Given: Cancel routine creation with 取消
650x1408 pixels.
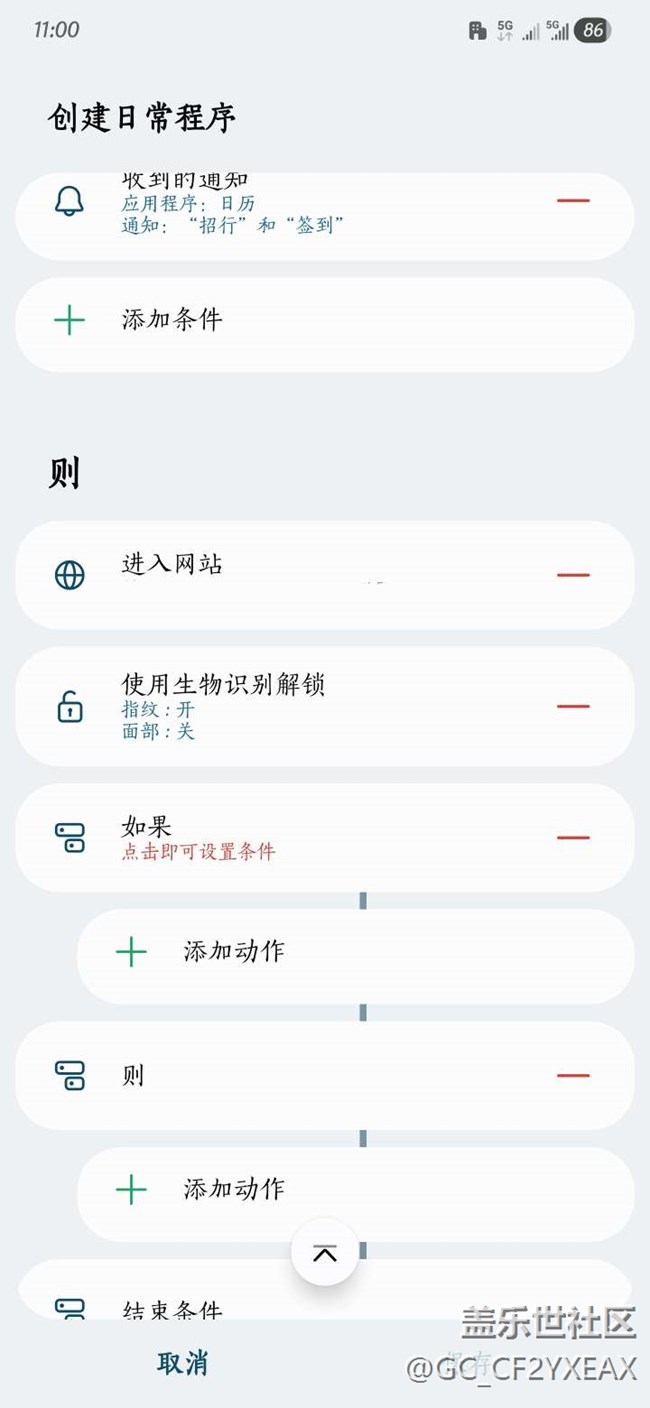Looking at the screenshot, I should point(183,1363).
